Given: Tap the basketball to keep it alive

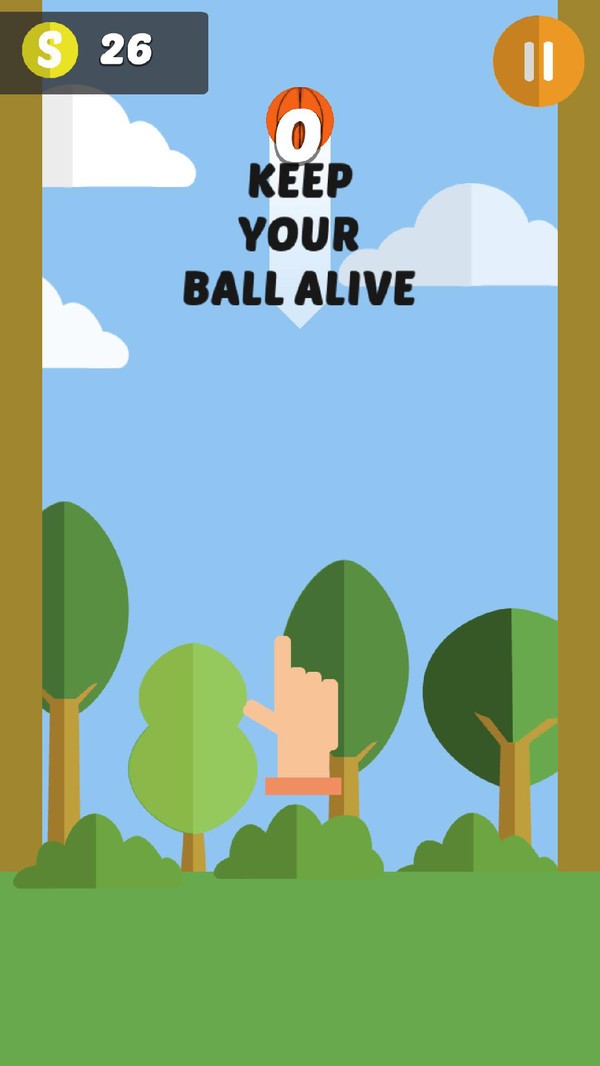Looking at the screenshot, I should (300, 120).
